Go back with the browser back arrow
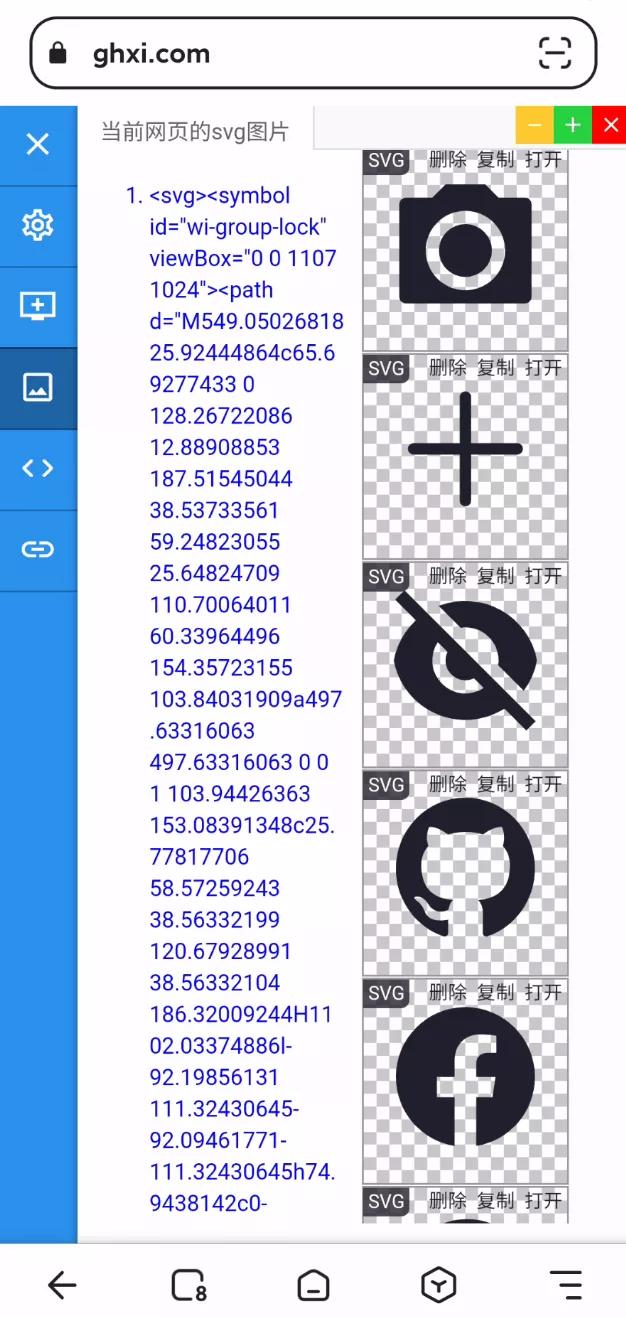 62,1285
